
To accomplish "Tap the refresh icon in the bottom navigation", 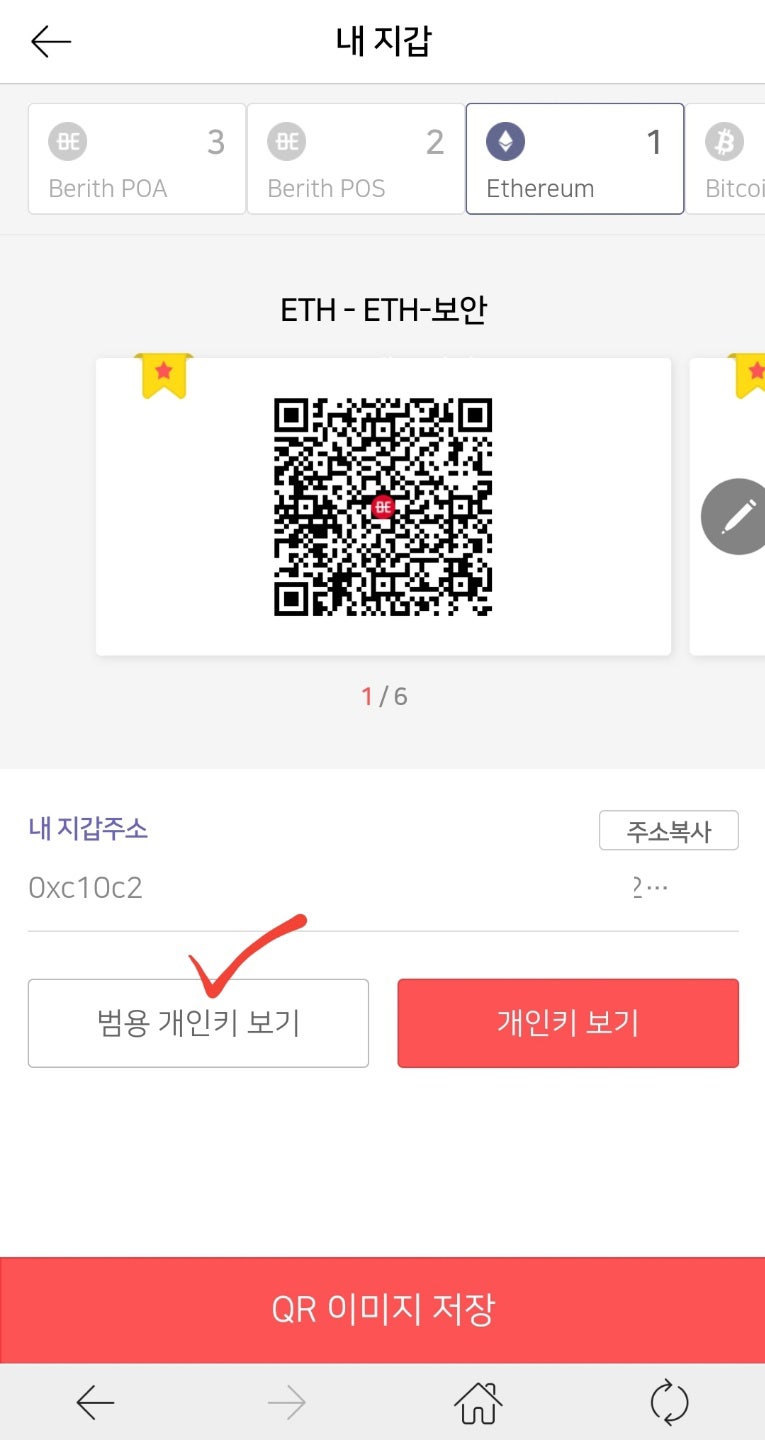I will click(x=669, y=1403).
